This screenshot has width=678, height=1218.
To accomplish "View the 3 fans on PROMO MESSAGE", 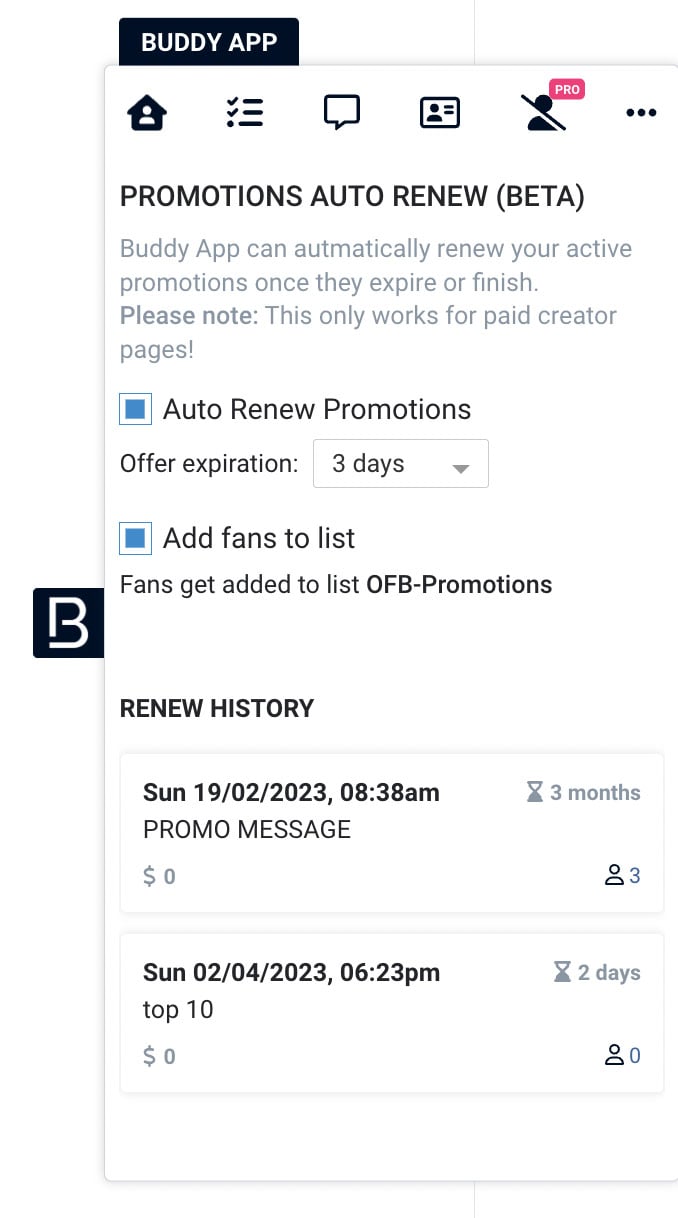I will (x=623, y=876).
